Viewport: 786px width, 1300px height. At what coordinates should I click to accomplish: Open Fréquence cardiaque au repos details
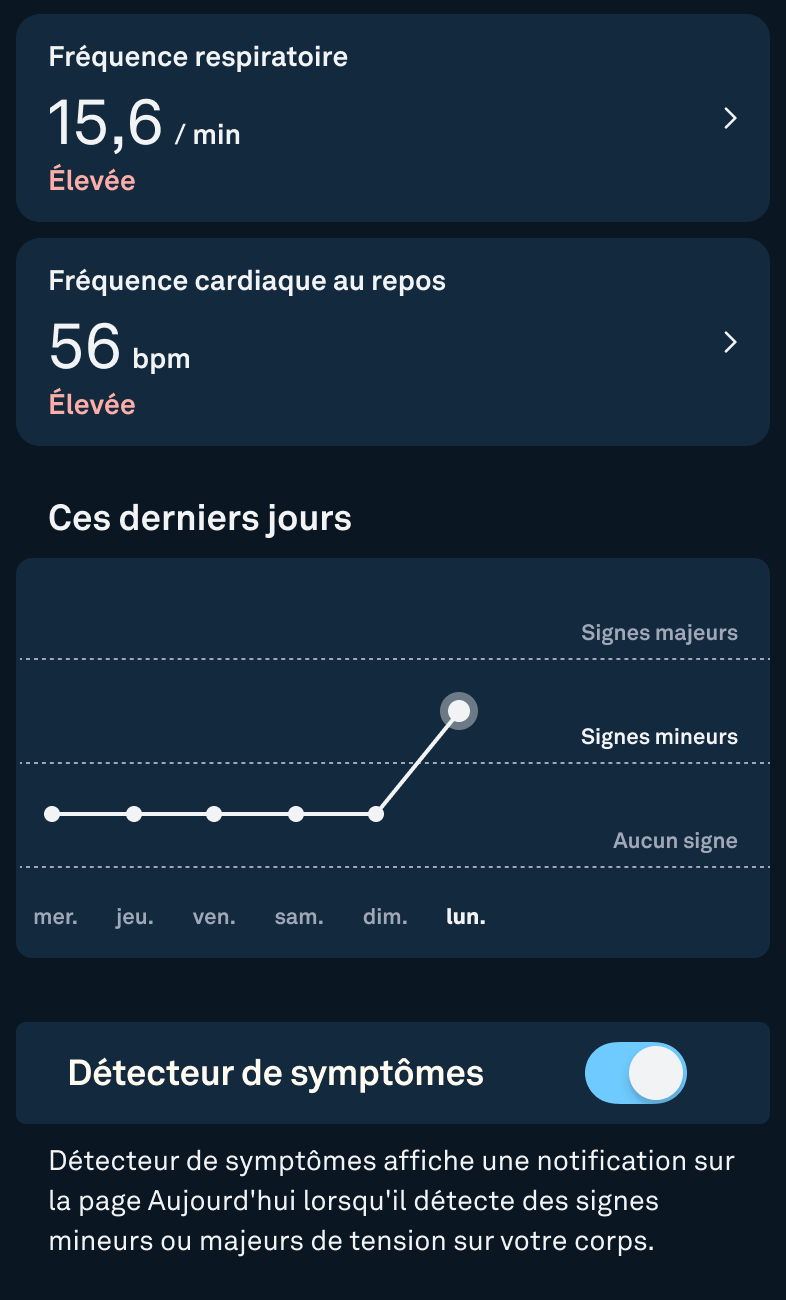393,342
